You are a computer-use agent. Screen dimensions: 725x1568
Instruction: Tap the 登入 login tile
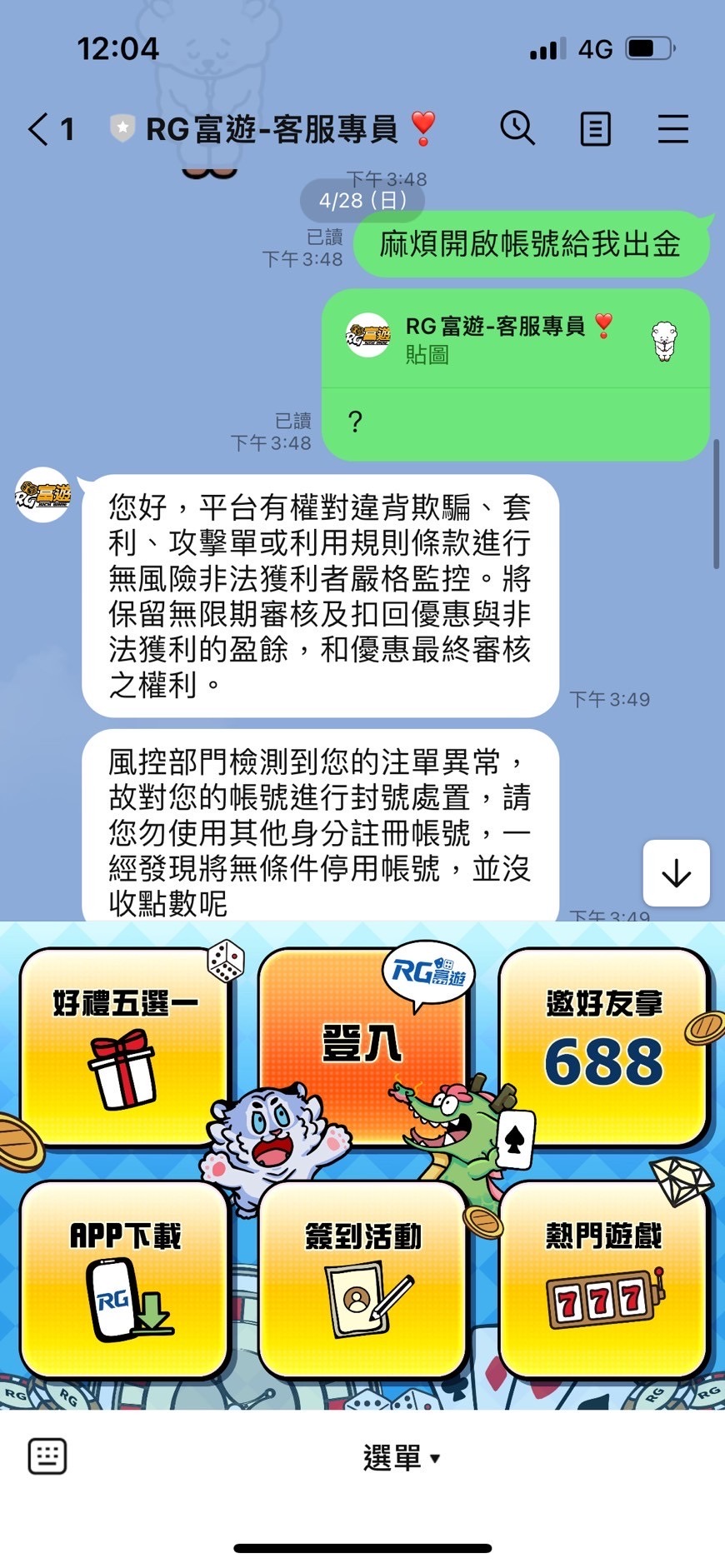point(362,1044)
